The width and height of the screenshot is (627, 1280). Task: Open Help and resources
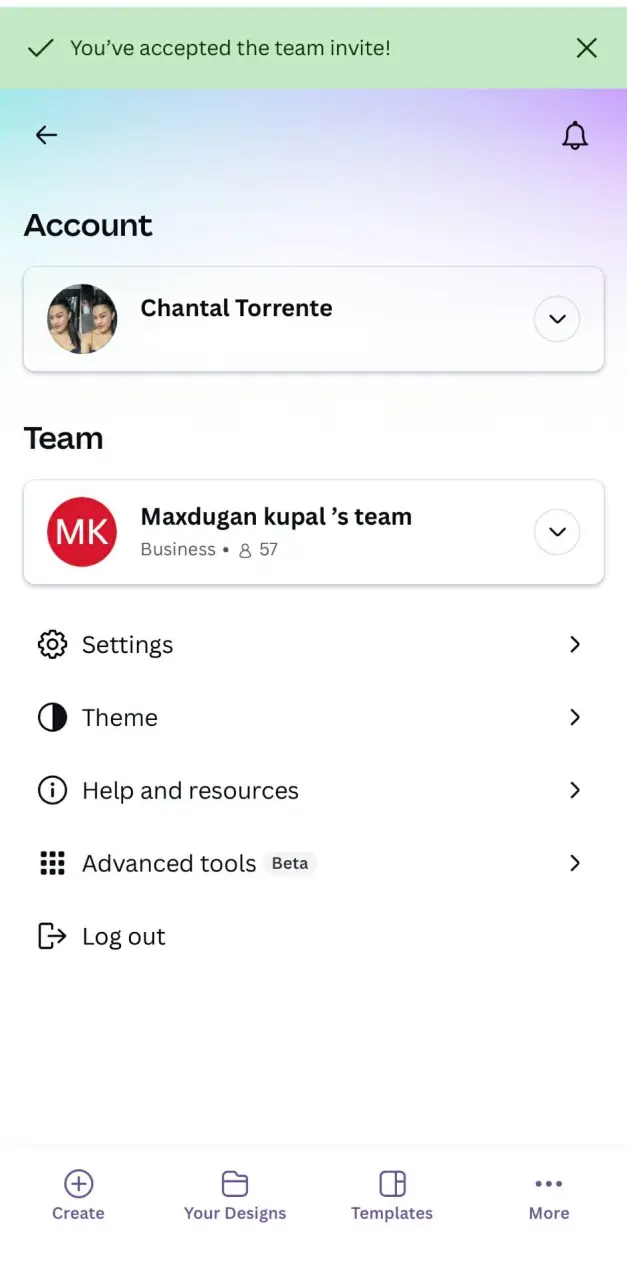tap(313, 791)
